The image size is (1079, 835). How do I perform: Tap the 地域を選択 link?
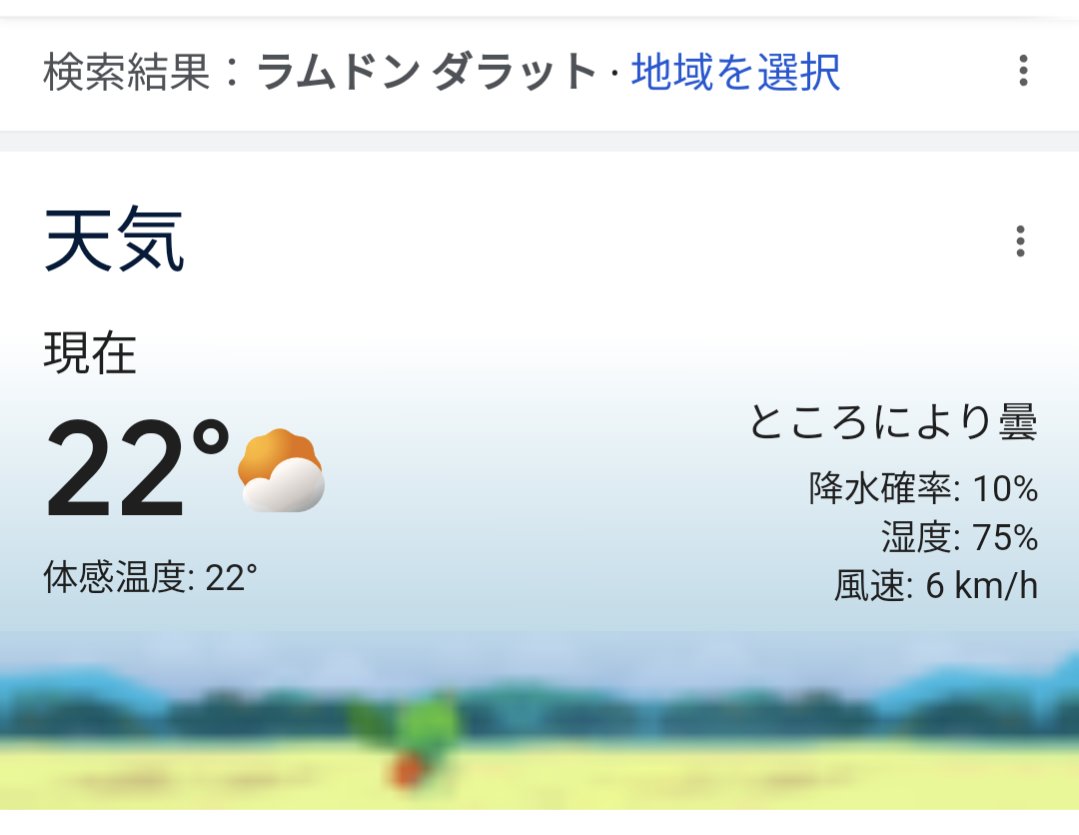pyautogui.click(x=735, y=72)
